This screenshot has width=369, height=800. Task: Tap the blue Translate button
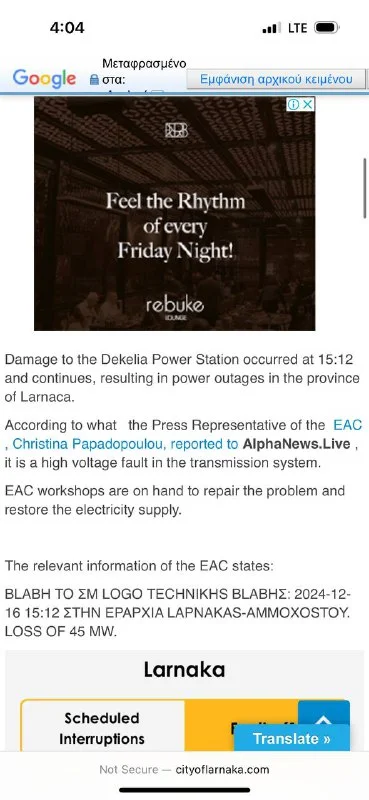coord(292,738)
